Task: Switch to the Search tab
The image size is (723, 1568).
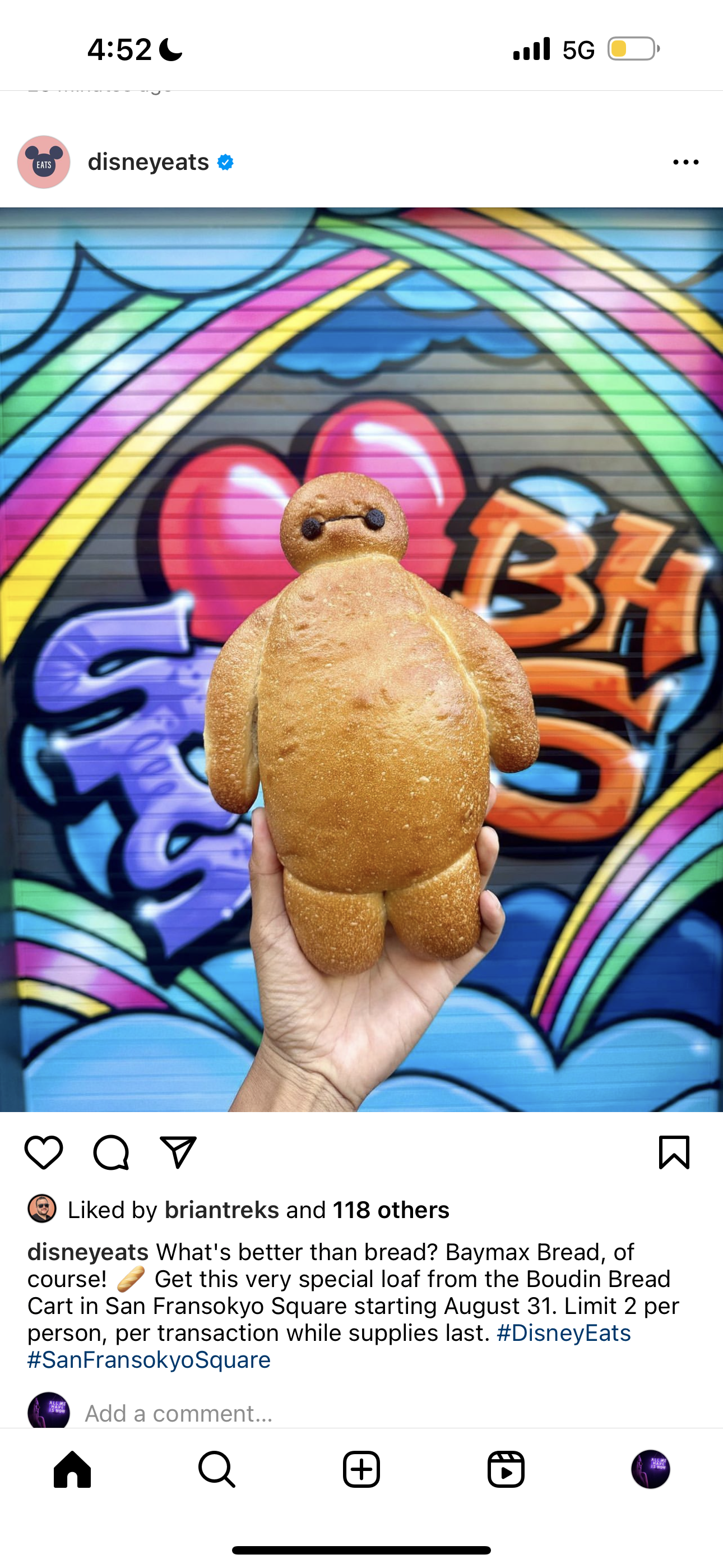Action: point(217,1469)
